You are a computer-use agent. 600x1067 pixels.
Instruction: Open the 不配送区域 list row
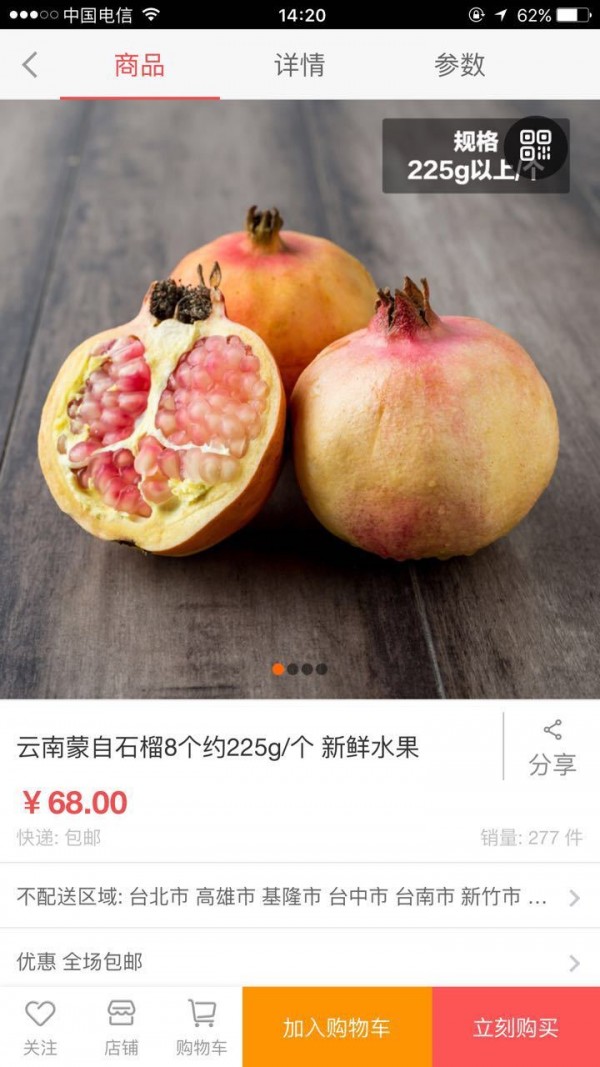299,897
